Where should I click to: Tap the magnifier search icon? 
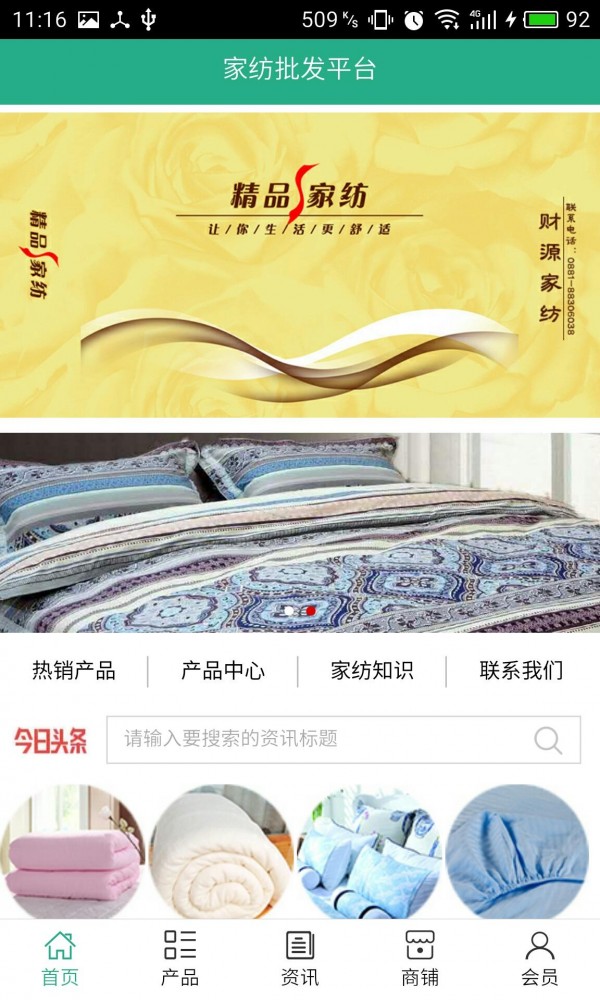click(548, 740)
